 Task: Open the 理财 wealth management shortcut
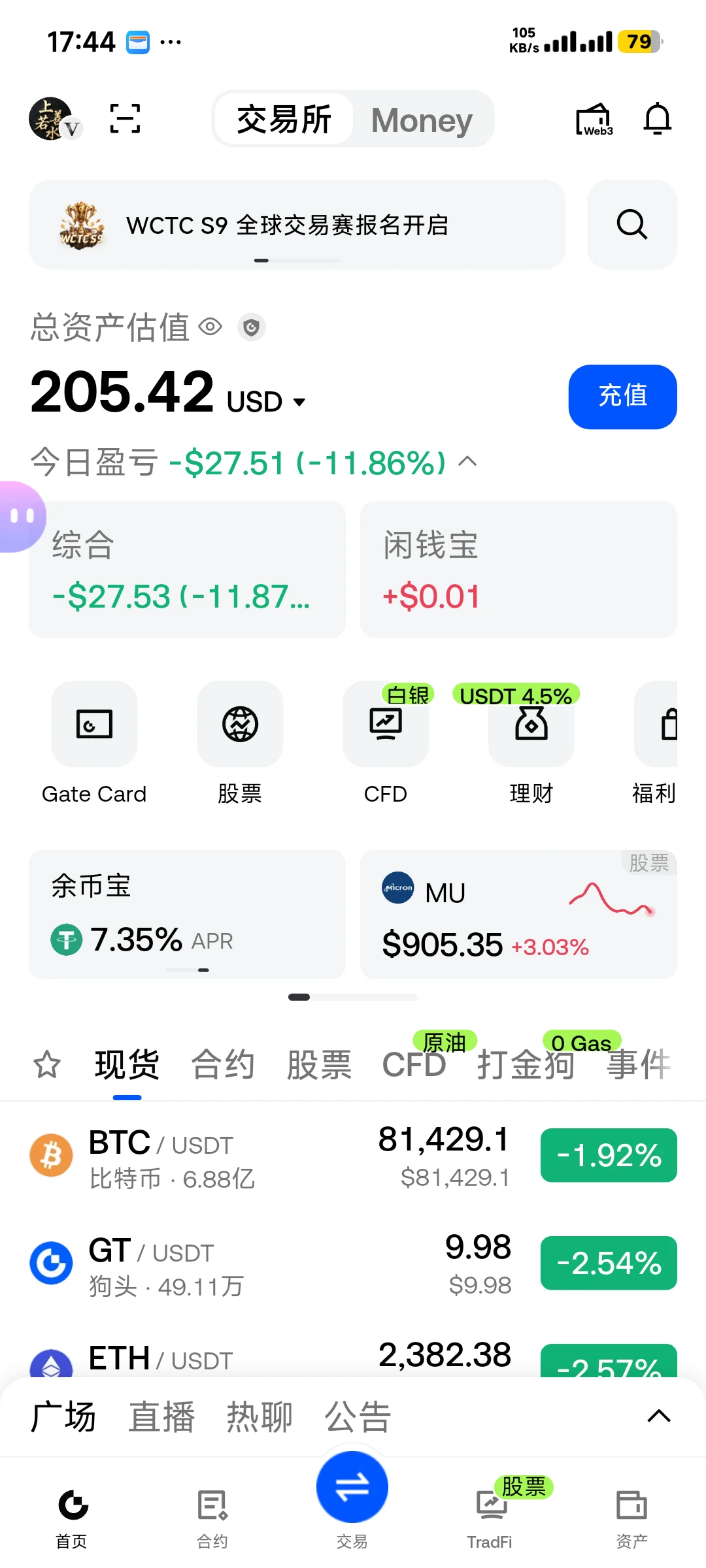(531, 744)
